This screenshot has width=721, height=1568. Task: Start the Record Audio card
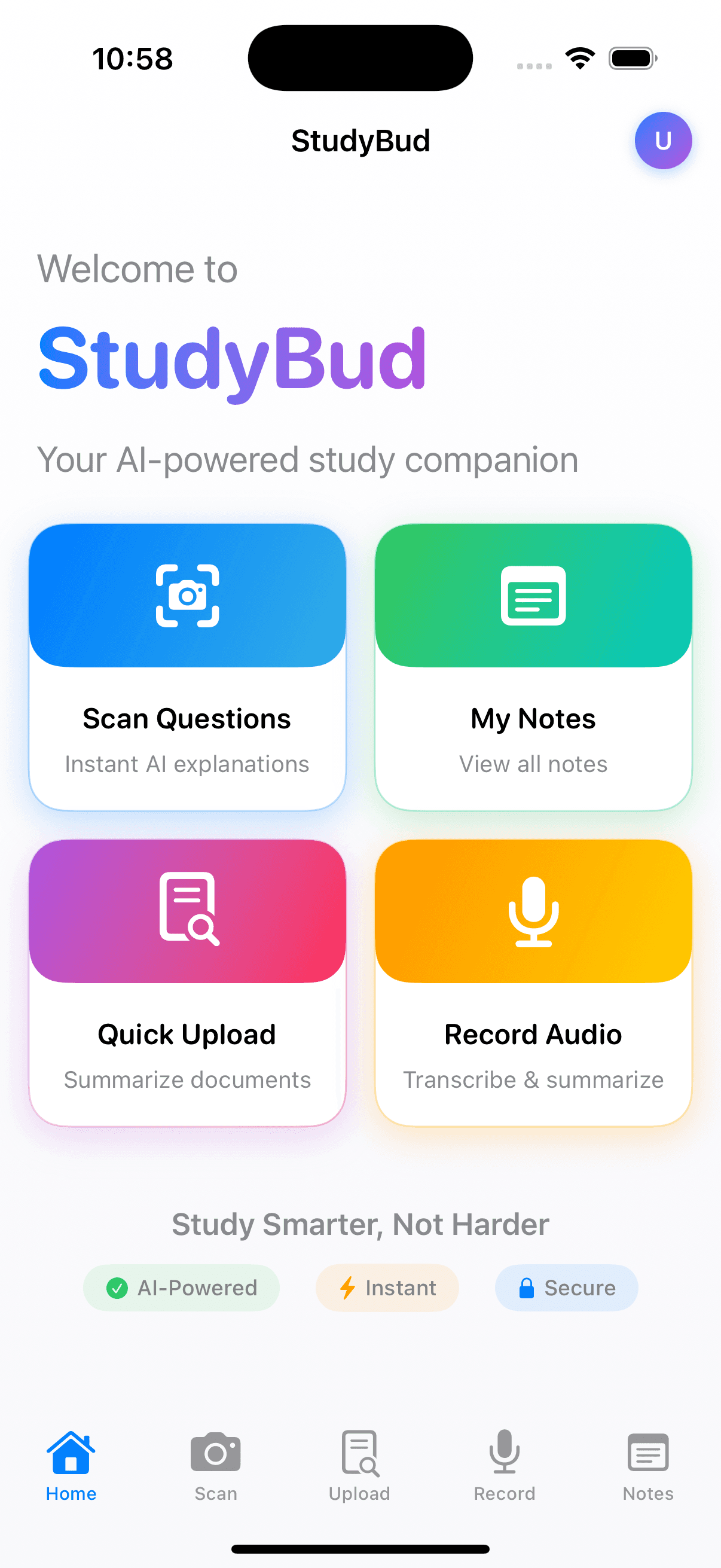pos(533,983)
